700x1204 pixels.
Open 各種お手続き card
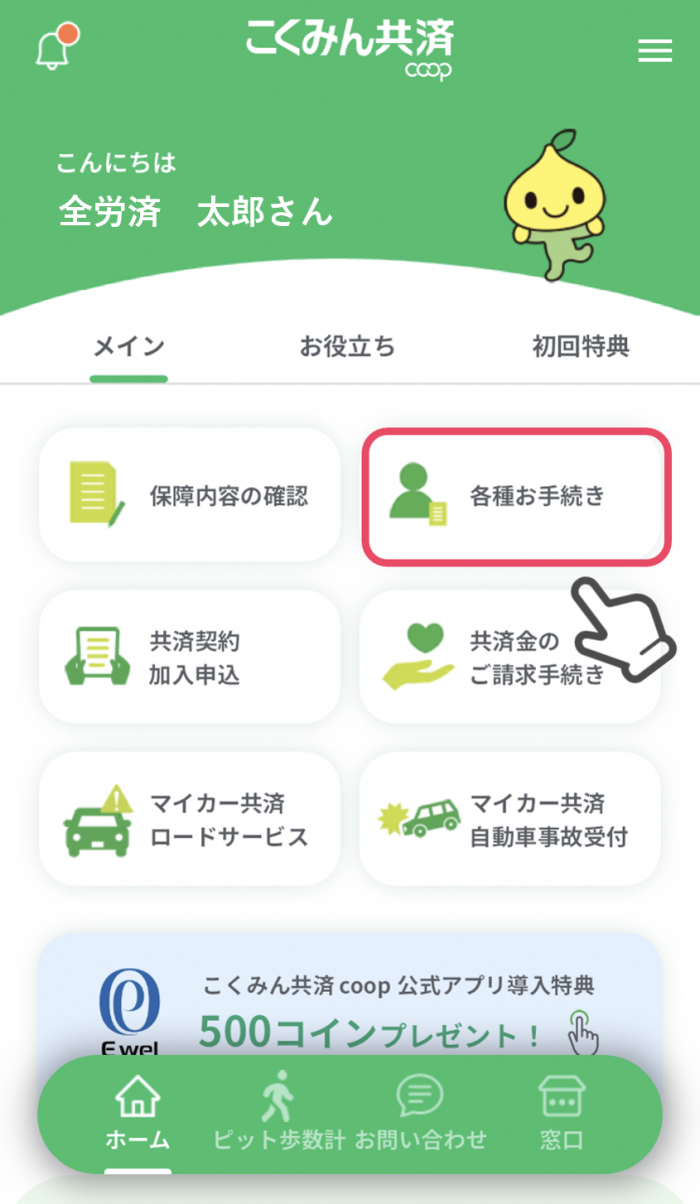tap(515, 497)
